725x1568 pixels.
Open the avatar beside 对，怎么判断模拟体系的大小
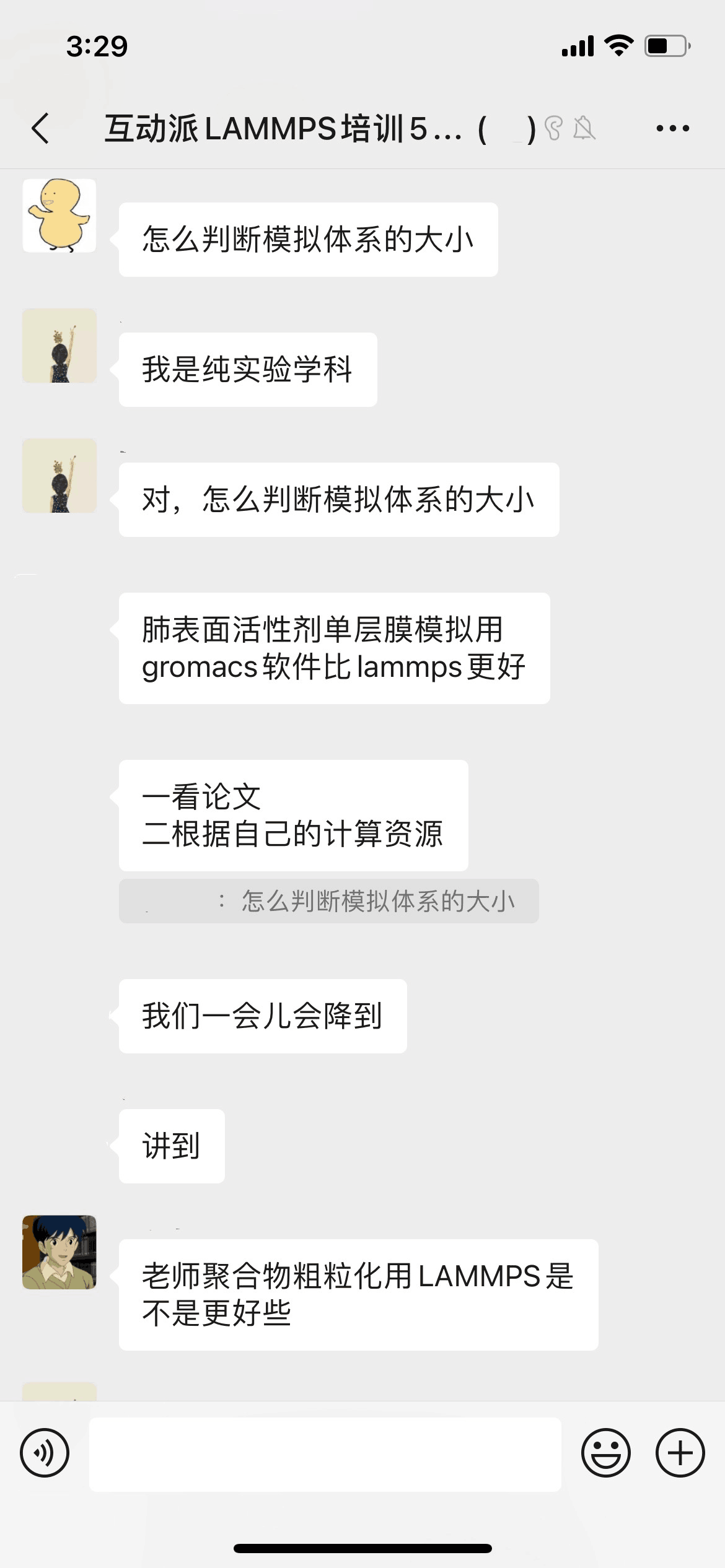tap(59, 476)
